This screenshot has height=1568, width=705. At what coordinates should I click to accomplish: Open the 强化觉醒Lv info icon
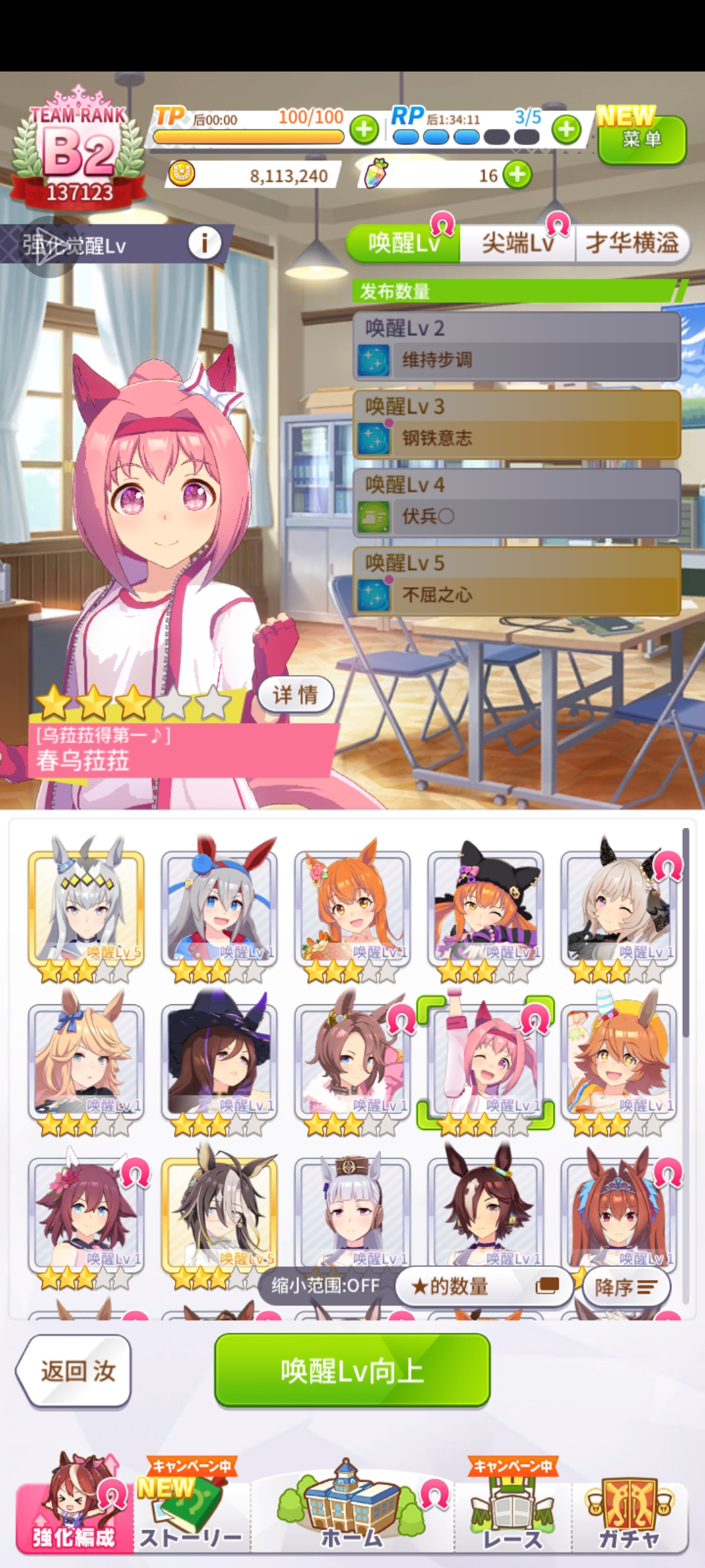204,244
